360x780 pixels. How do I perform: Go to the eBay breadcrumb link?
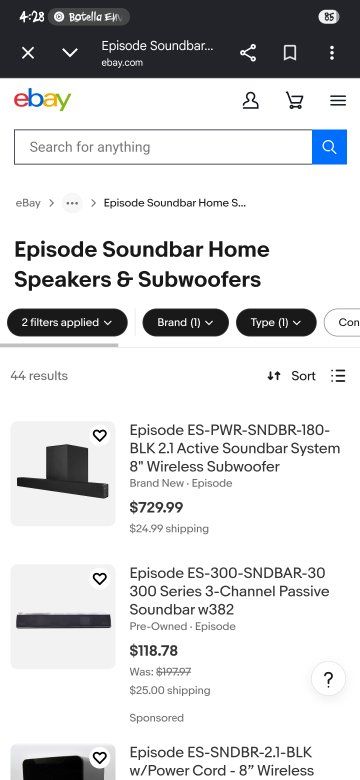click(28, 203)
